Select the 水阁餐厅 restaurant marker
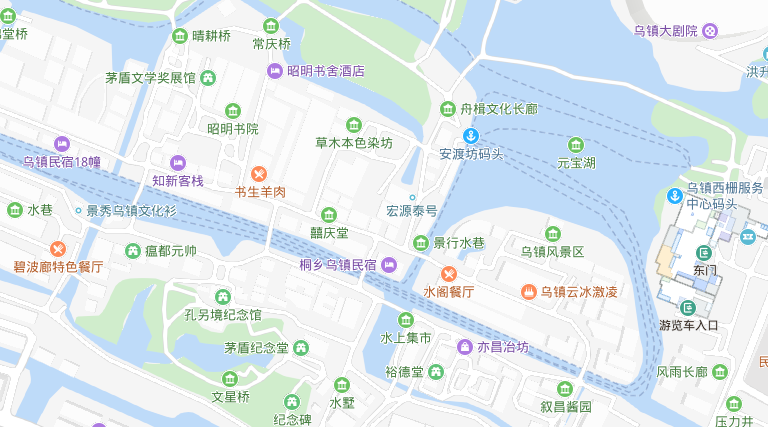768x427 pixels. [449, 273]
